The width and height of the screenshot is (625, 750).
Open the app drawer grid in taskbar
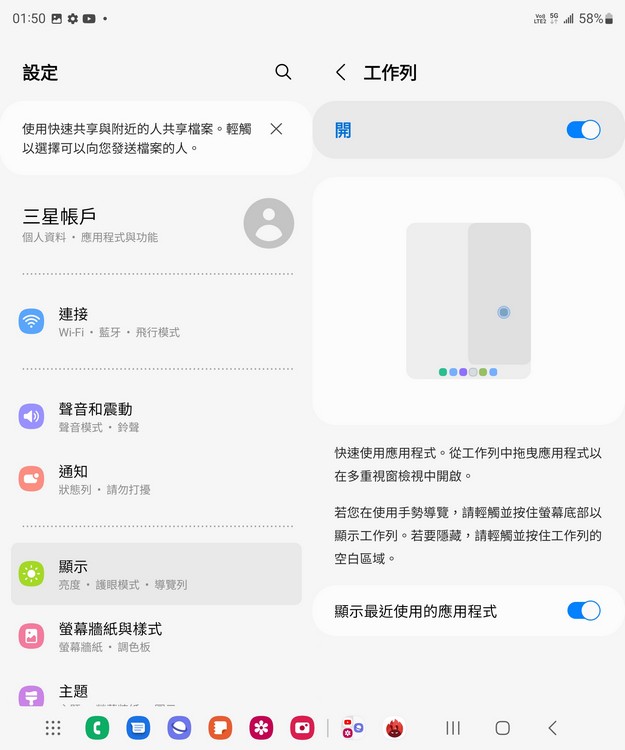coord(53,728)
